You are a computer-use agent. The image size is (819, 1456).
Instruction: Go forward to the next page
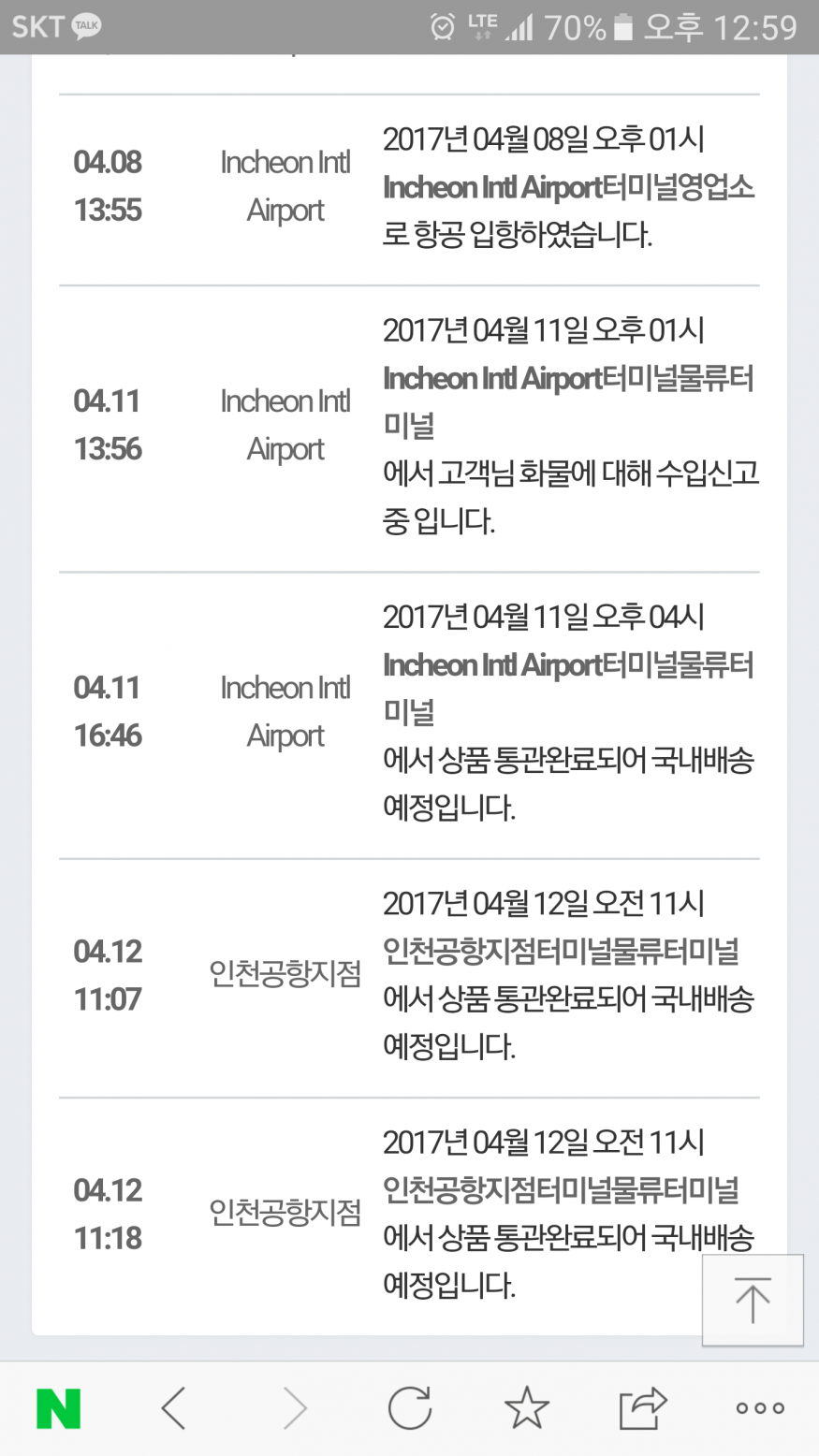tap(294, 1408)
